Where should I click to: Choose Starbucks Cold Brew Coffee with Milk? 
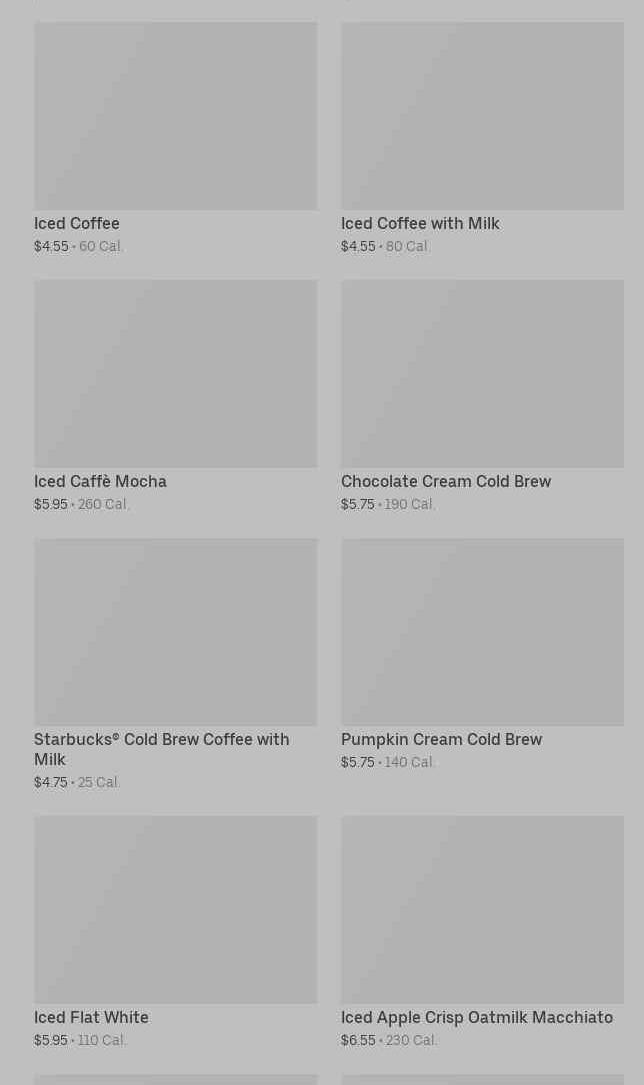point(176,665)
